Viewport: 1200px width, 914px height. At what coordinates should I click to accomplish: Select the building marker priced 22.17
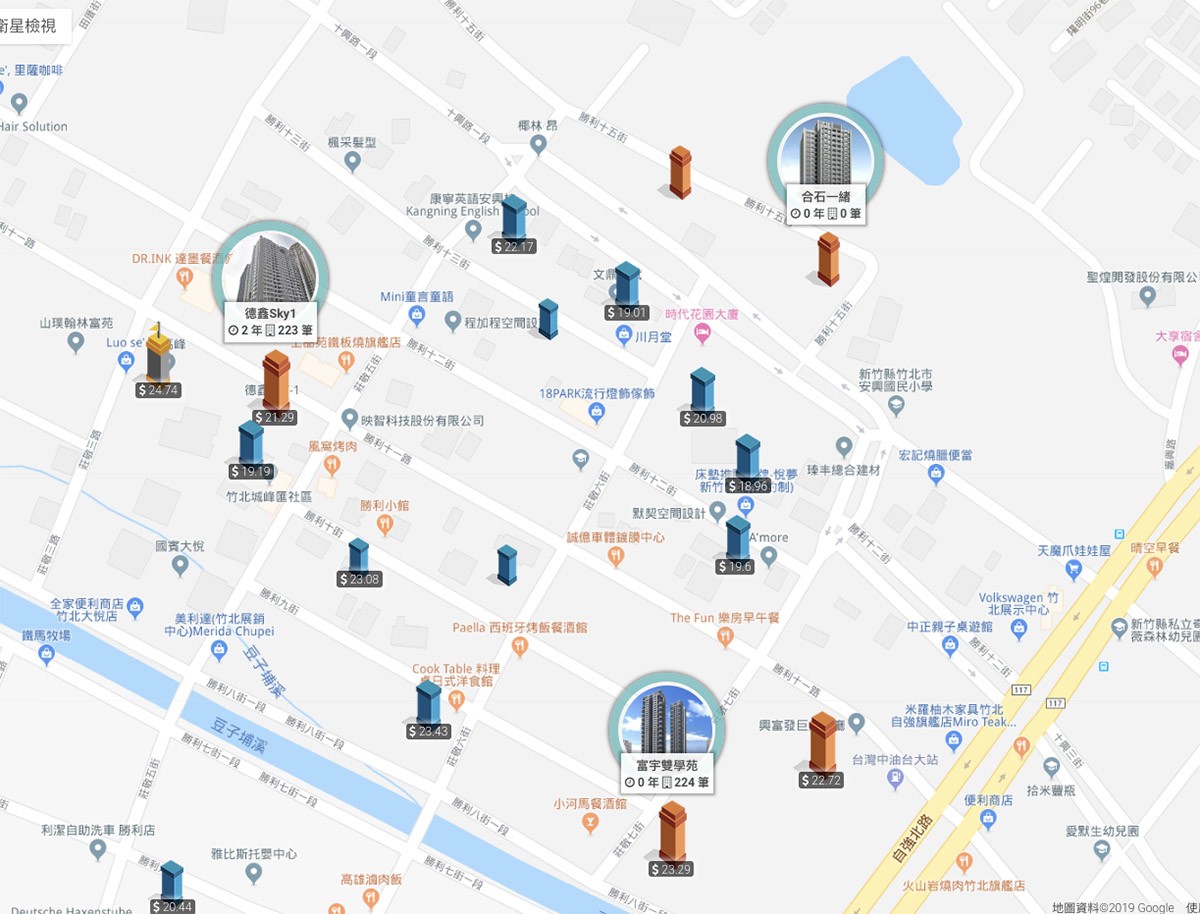click(514, 220)
